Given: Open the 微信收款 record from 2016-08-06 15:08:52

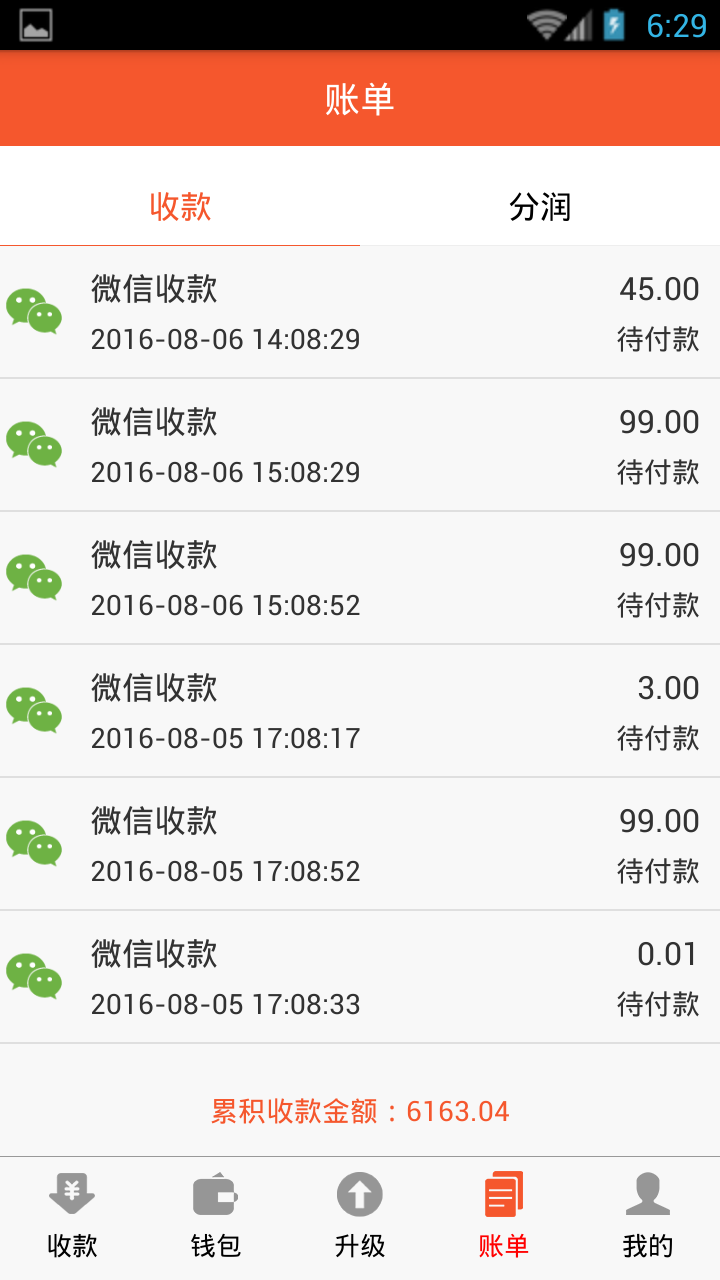Looking at the screenshot, I should tap(360, 578).
